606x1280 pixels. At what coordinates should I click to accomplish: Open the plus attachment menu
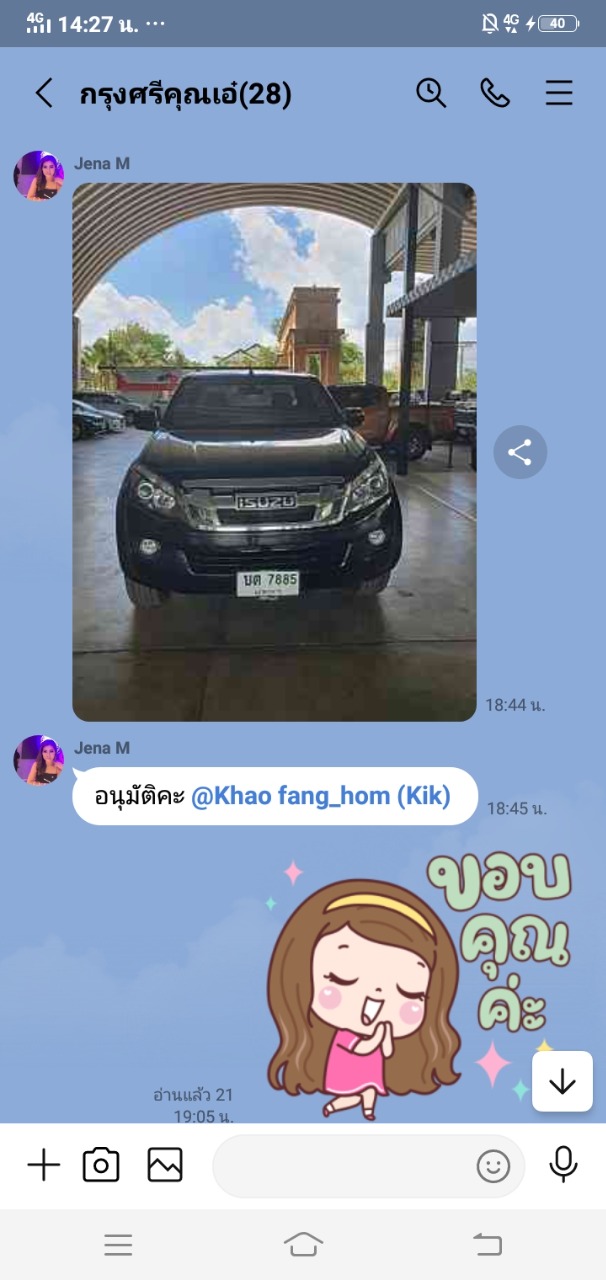43,1165
